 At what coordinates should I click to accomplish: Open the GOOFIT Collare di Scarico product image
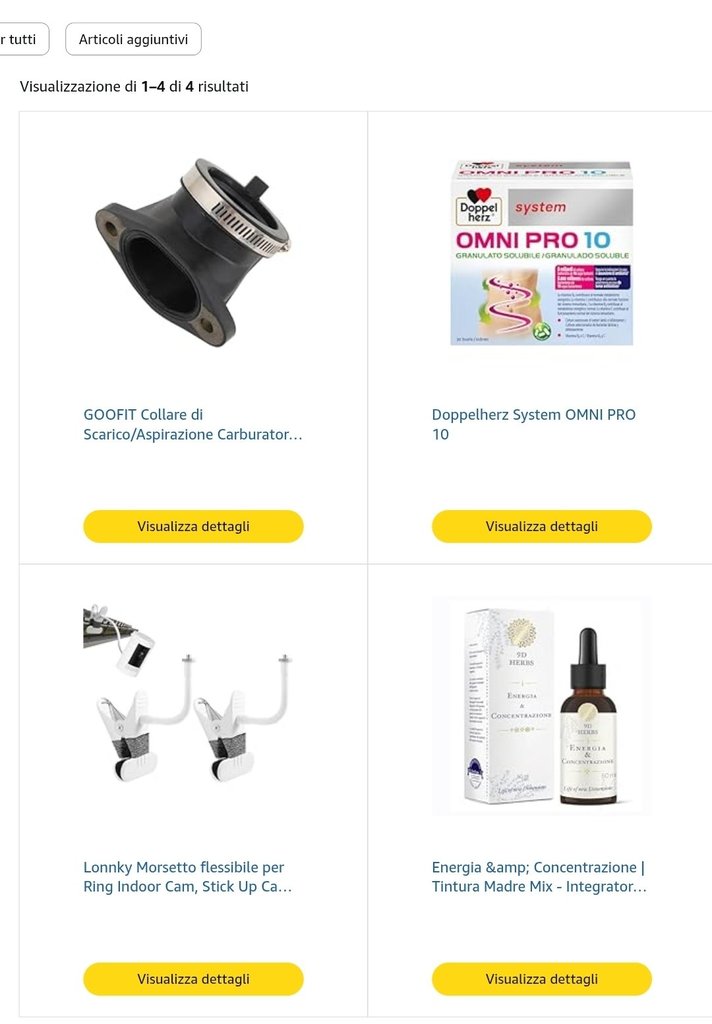pyautogui.click(x=193, y=253)
